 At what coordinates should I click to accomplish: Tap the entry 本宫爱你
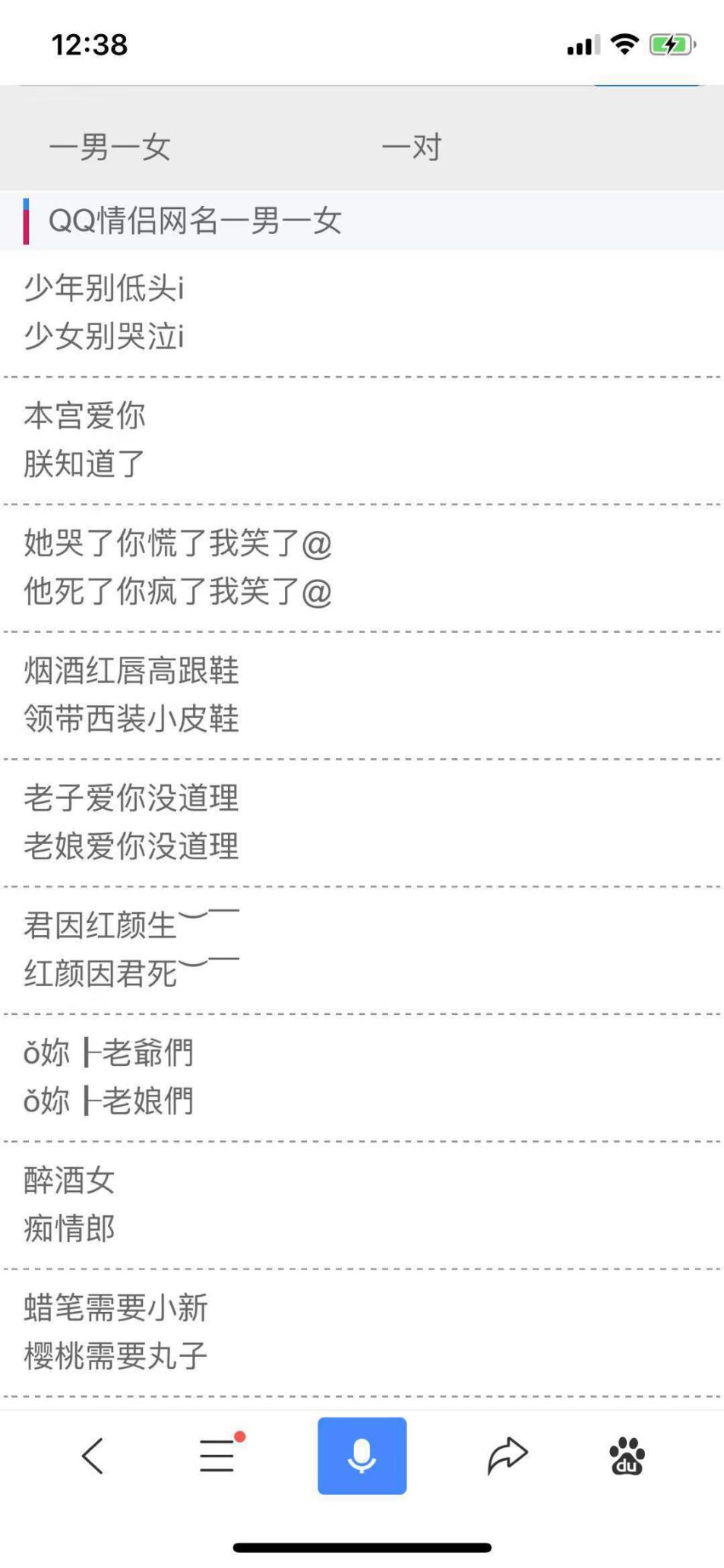point(85,416)
